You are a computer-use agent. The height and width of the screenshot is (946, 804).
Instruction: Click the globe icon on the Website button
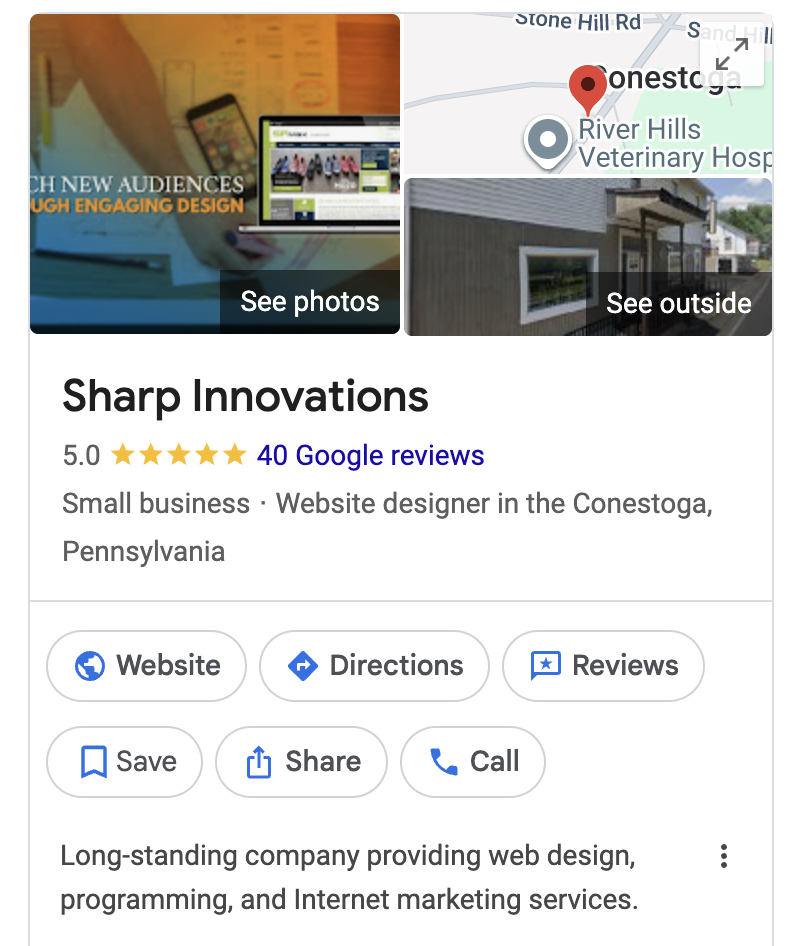(x=89, y=666)
